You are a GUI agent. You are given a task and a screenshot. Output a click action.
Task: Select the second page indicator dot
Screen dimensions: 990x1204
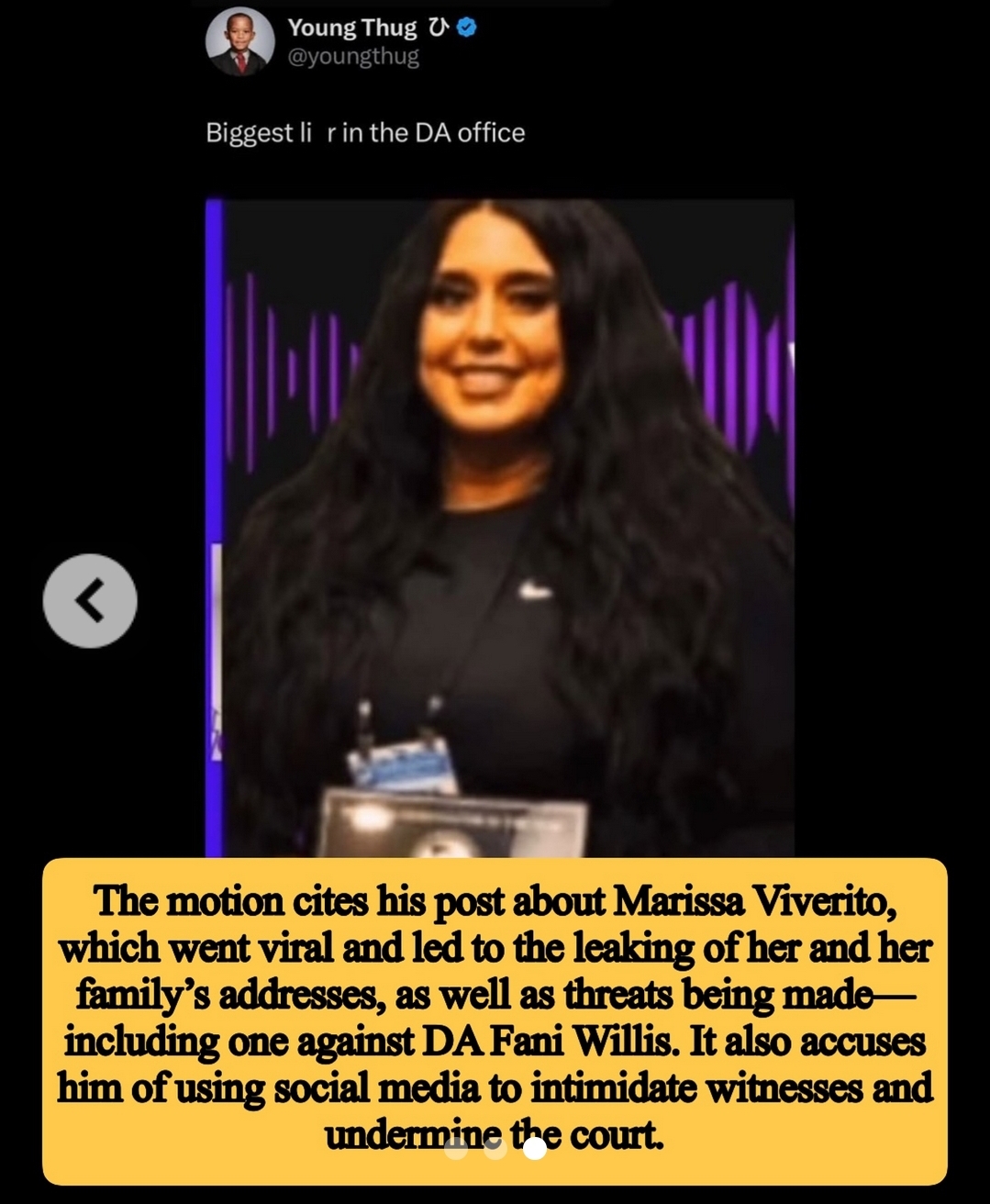(495, 1148)
